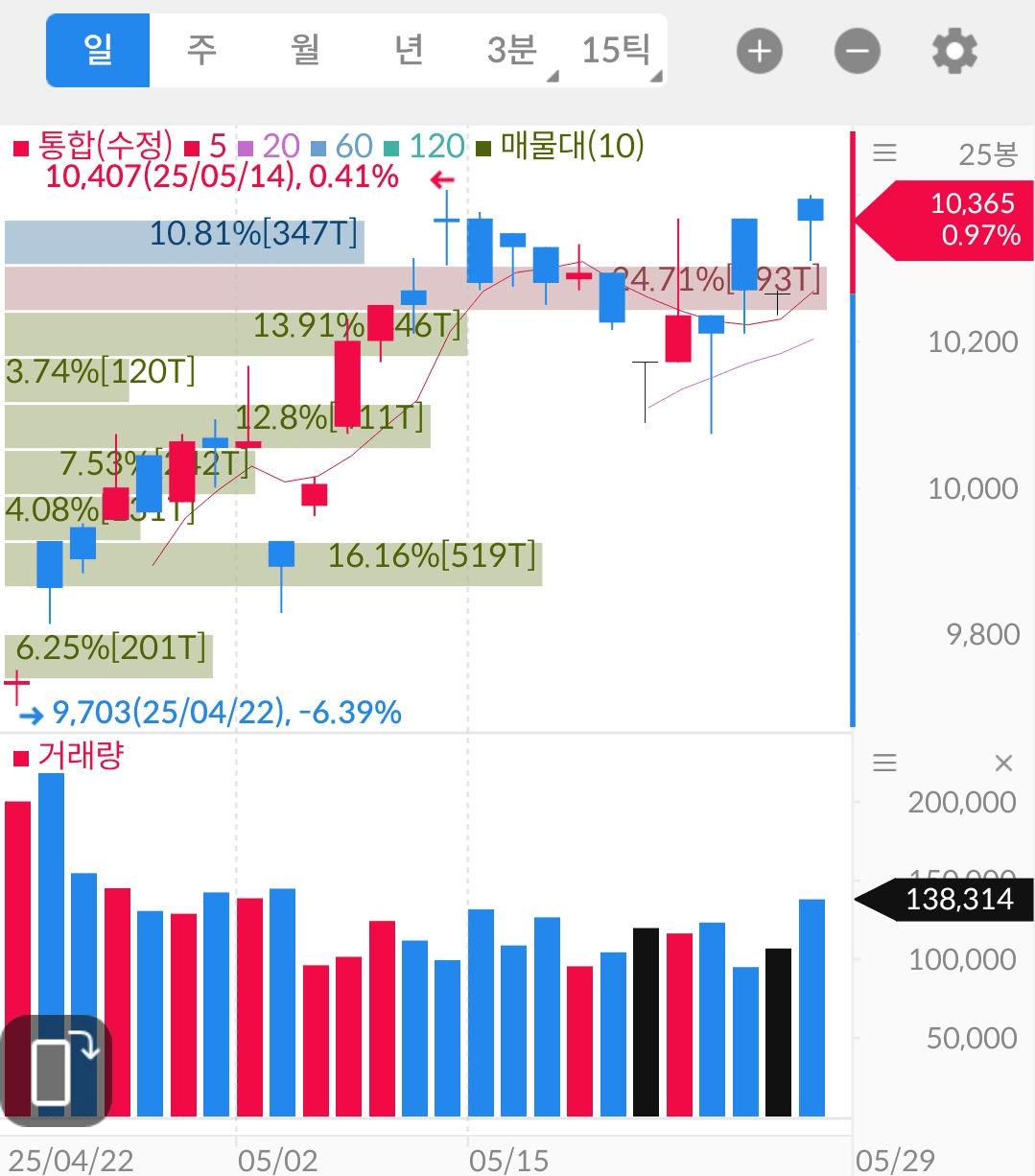Viewport: 1035px width, 1176px height.
Task: Open the price chart menu beside 25봉
Action: coord(884,153)
